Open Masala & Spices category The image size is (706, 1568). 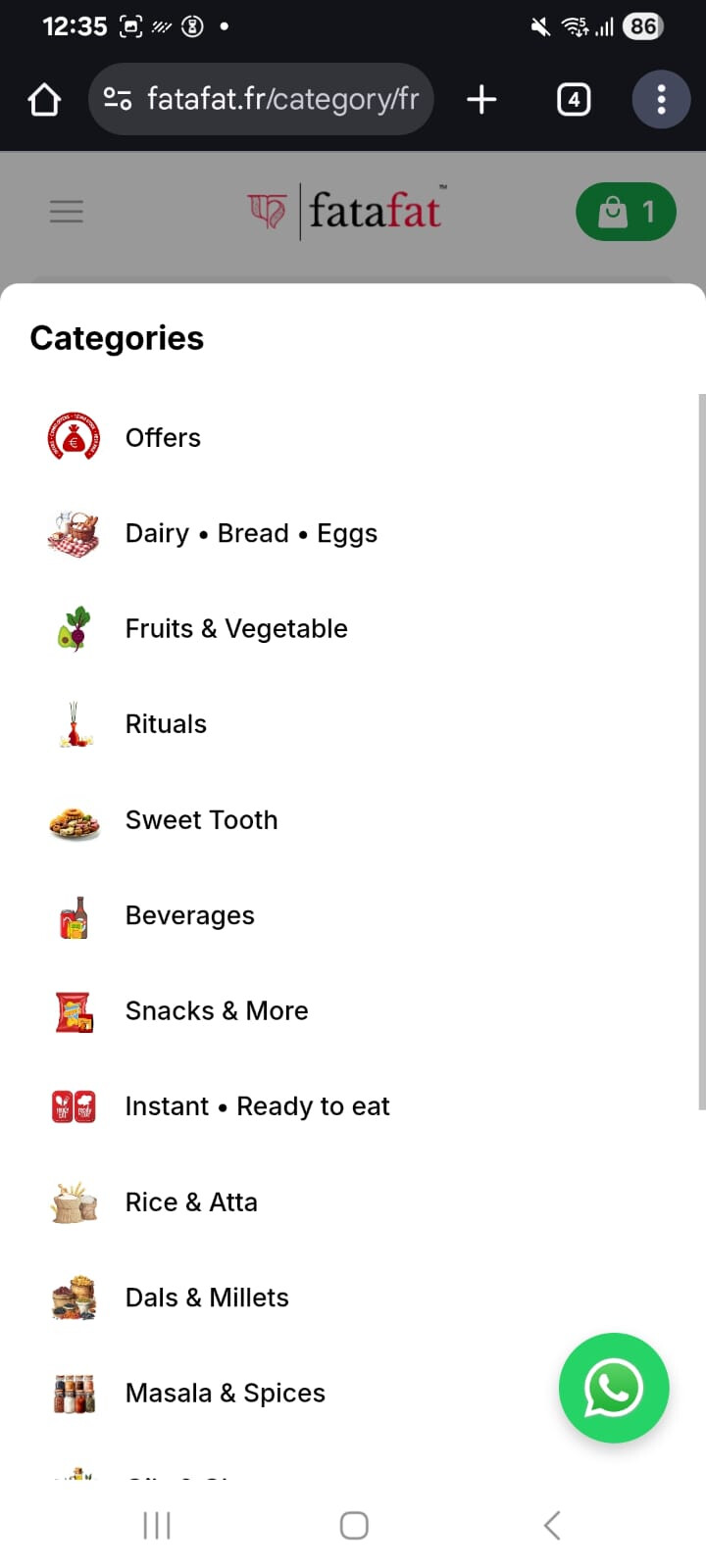(x=225, y=1394)
